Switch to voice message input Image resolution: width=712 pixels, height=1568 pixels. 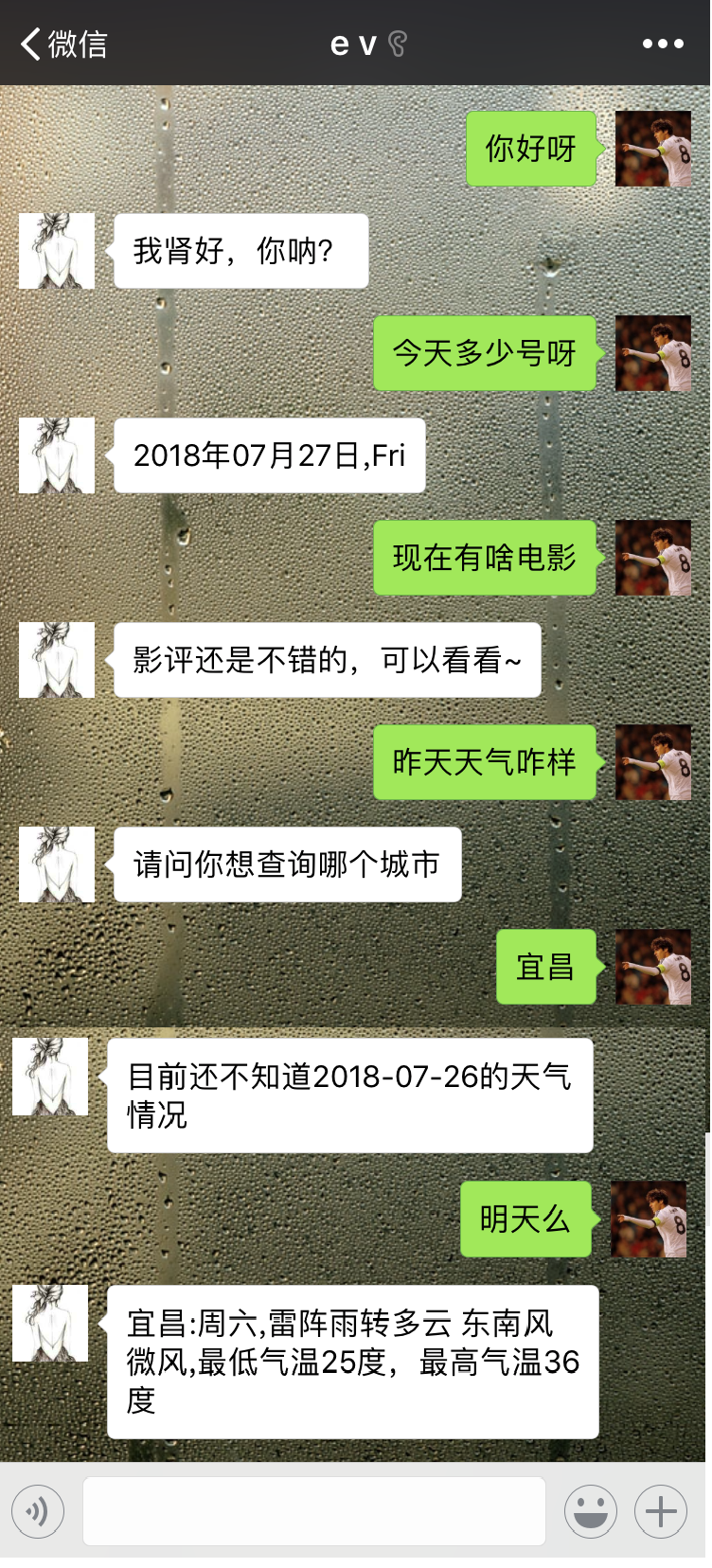[38, 1511]
